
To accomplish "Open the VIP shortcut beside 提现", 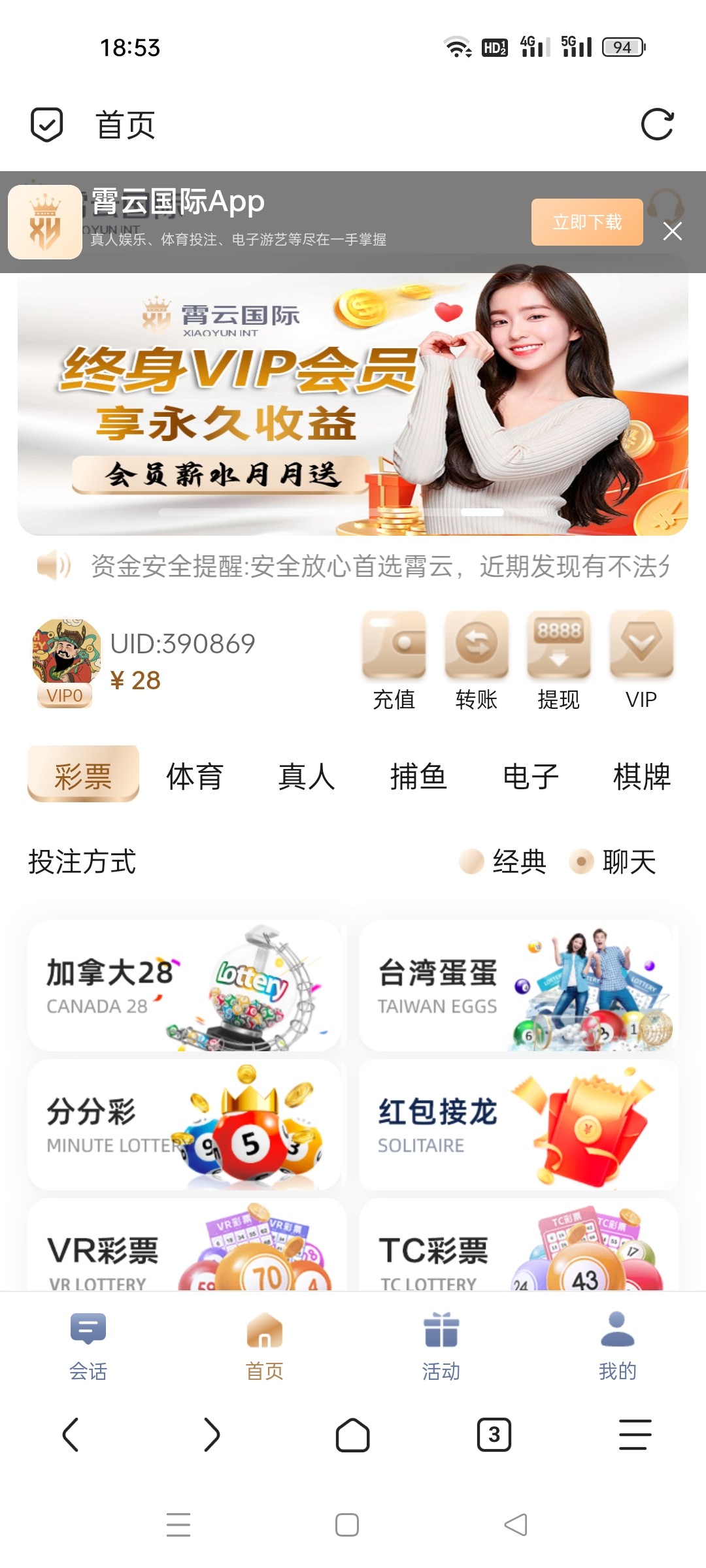I will 641,660.
